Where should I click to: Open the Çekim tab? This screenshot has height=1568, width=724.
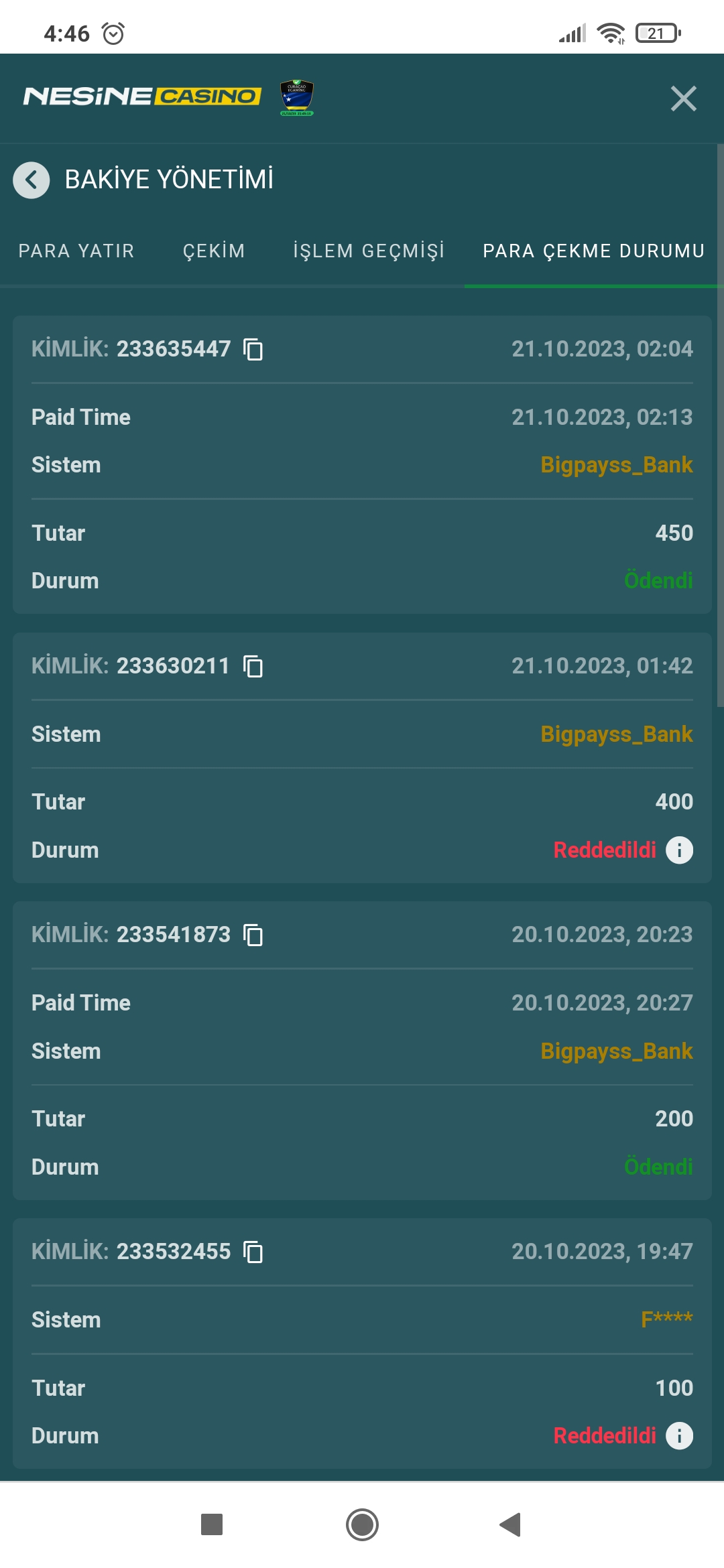coord(214,251)
